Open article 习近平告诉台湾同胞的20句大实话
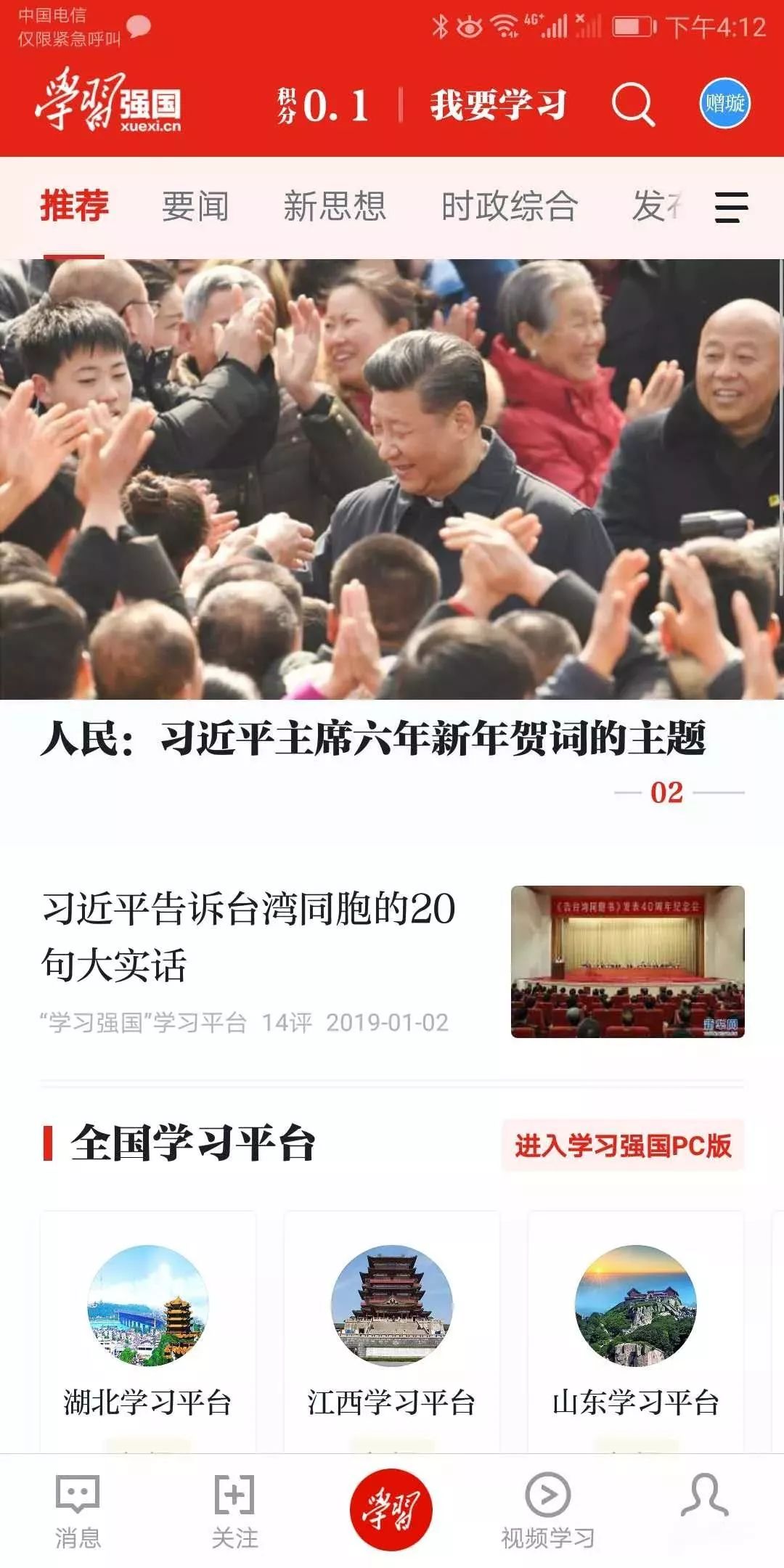 (392, 961)
